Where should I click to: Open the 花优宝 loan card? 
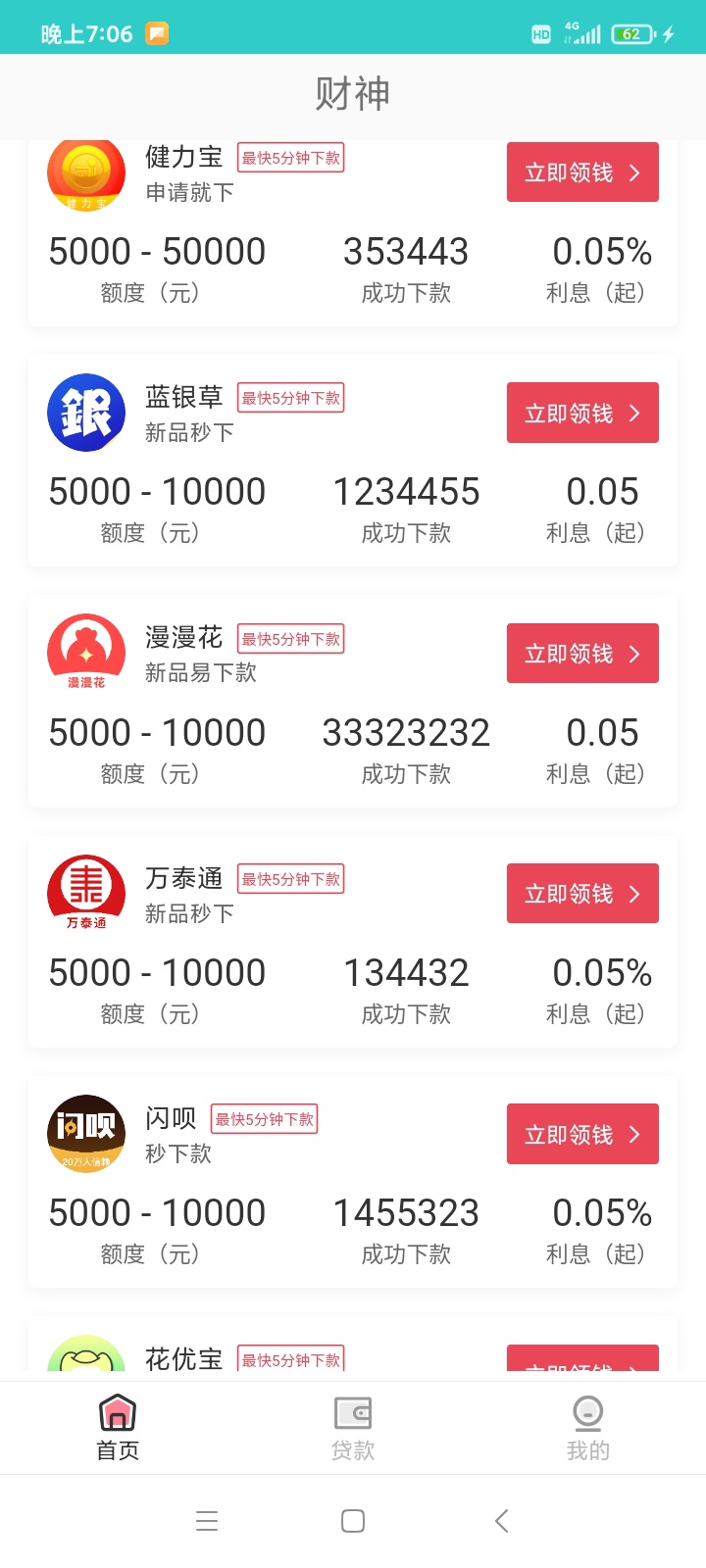click(353, 1345)
